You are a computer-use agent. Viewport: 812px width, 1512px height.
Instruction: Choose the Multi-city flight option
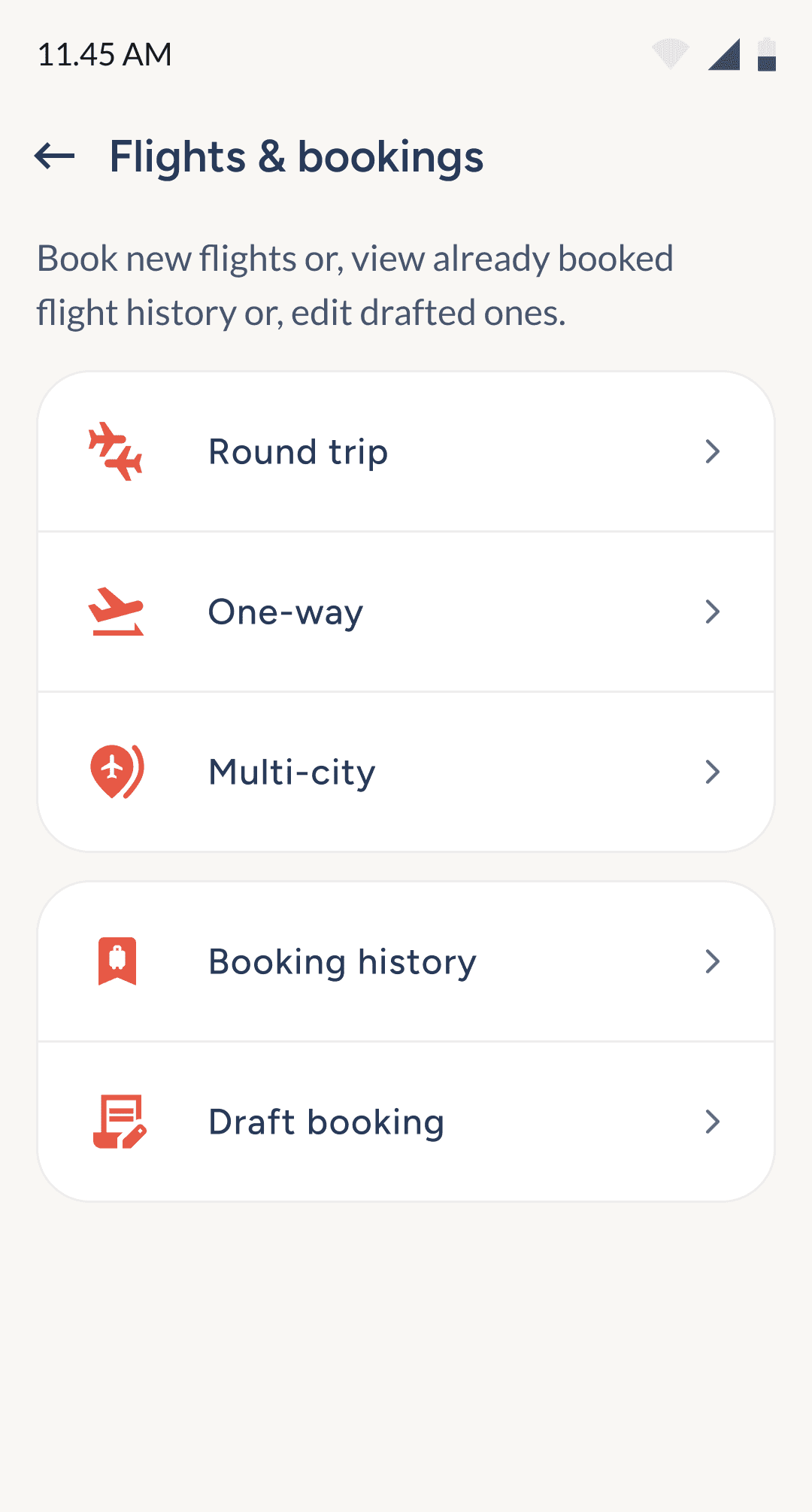pos(406,773)
